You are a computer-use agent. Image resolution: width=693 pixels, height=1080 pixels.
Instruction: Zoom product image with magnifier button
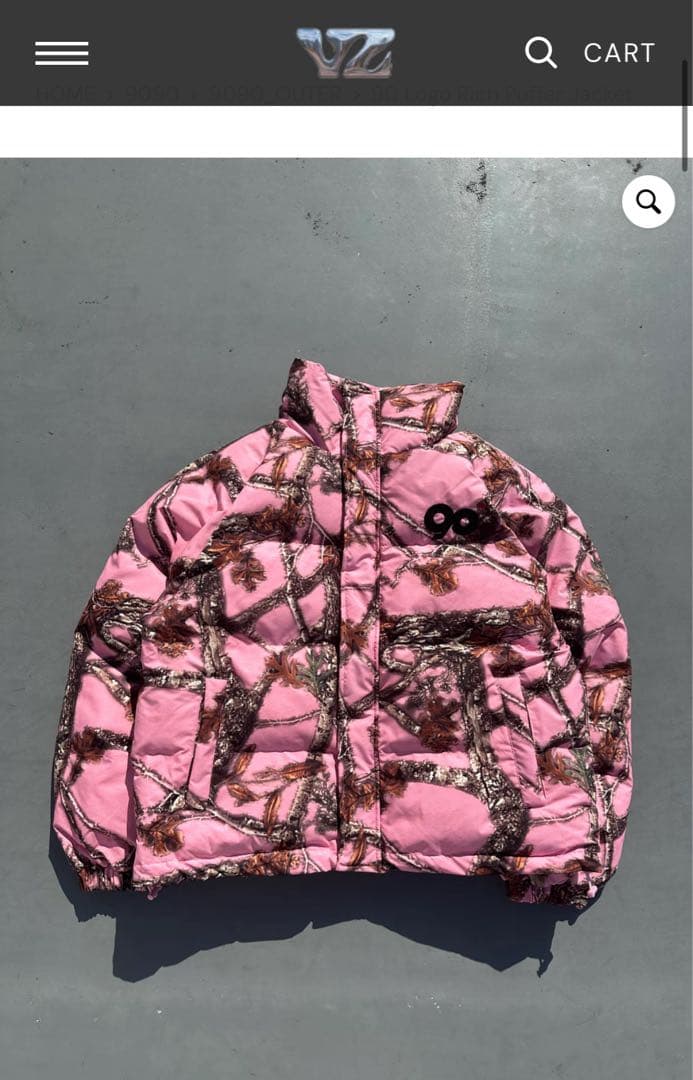[648, 202]
